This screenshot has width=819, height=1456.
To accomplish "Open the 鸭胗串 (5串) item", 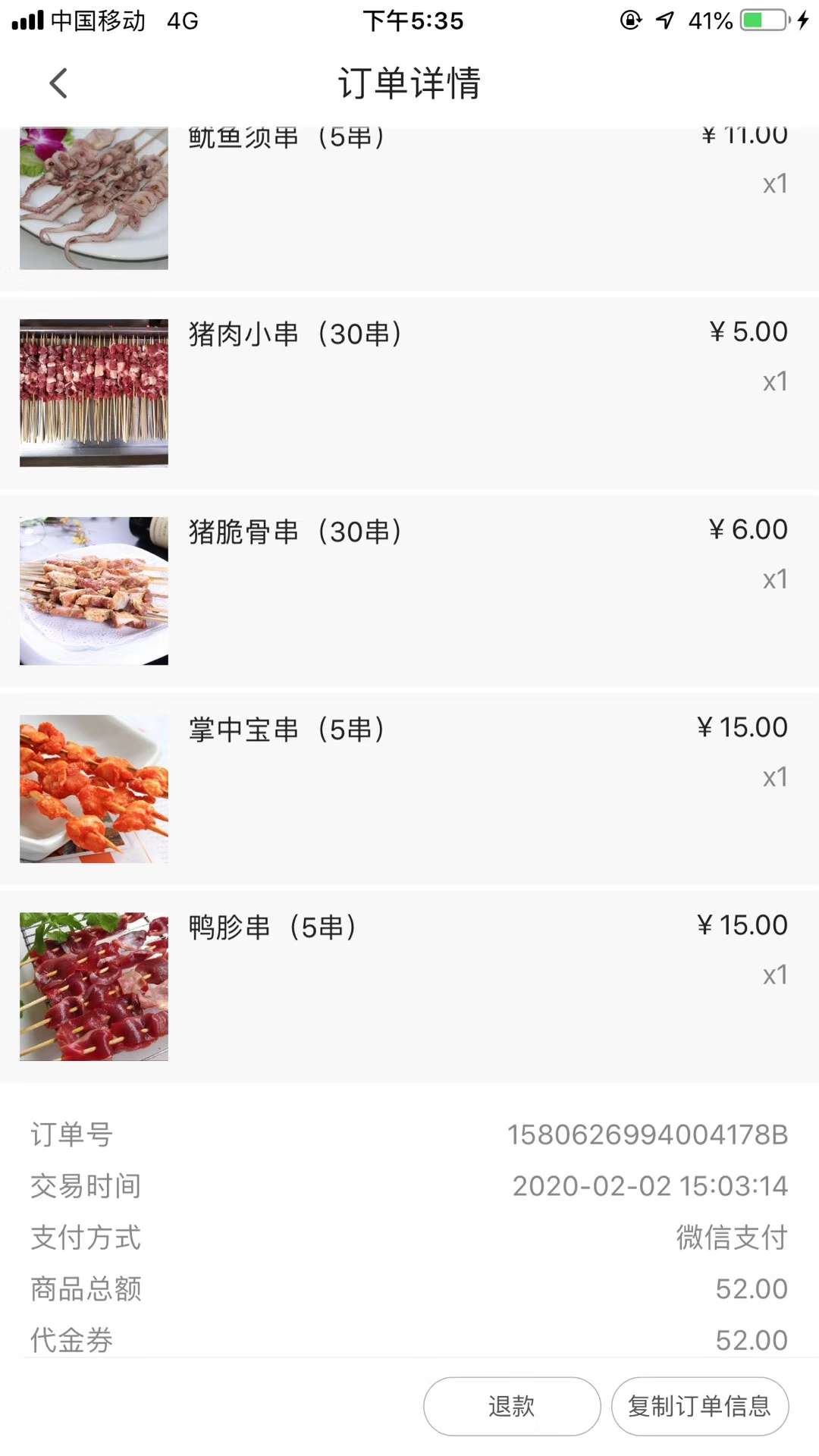I will click(409, 987).
